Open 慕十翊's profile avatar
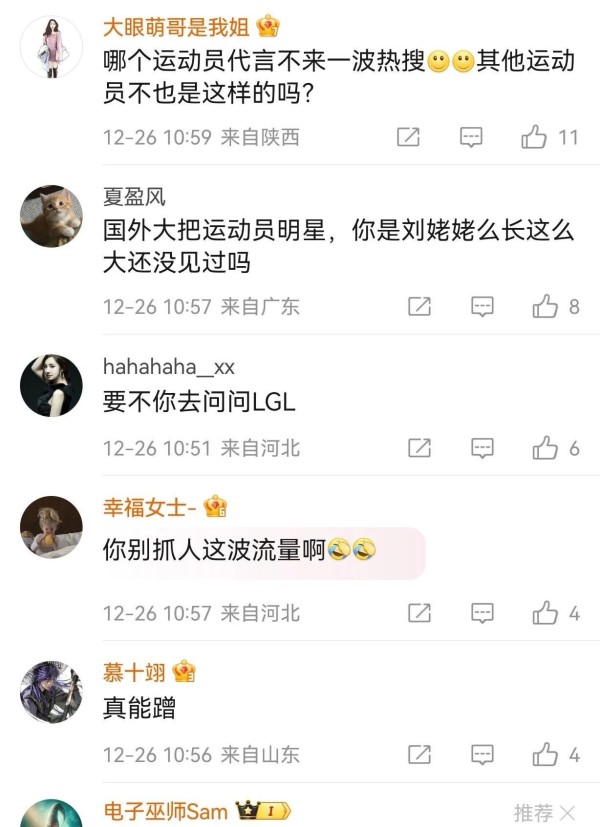Image resolution: width=600 pixels, height=827 pixels. (x=51, y=691)
